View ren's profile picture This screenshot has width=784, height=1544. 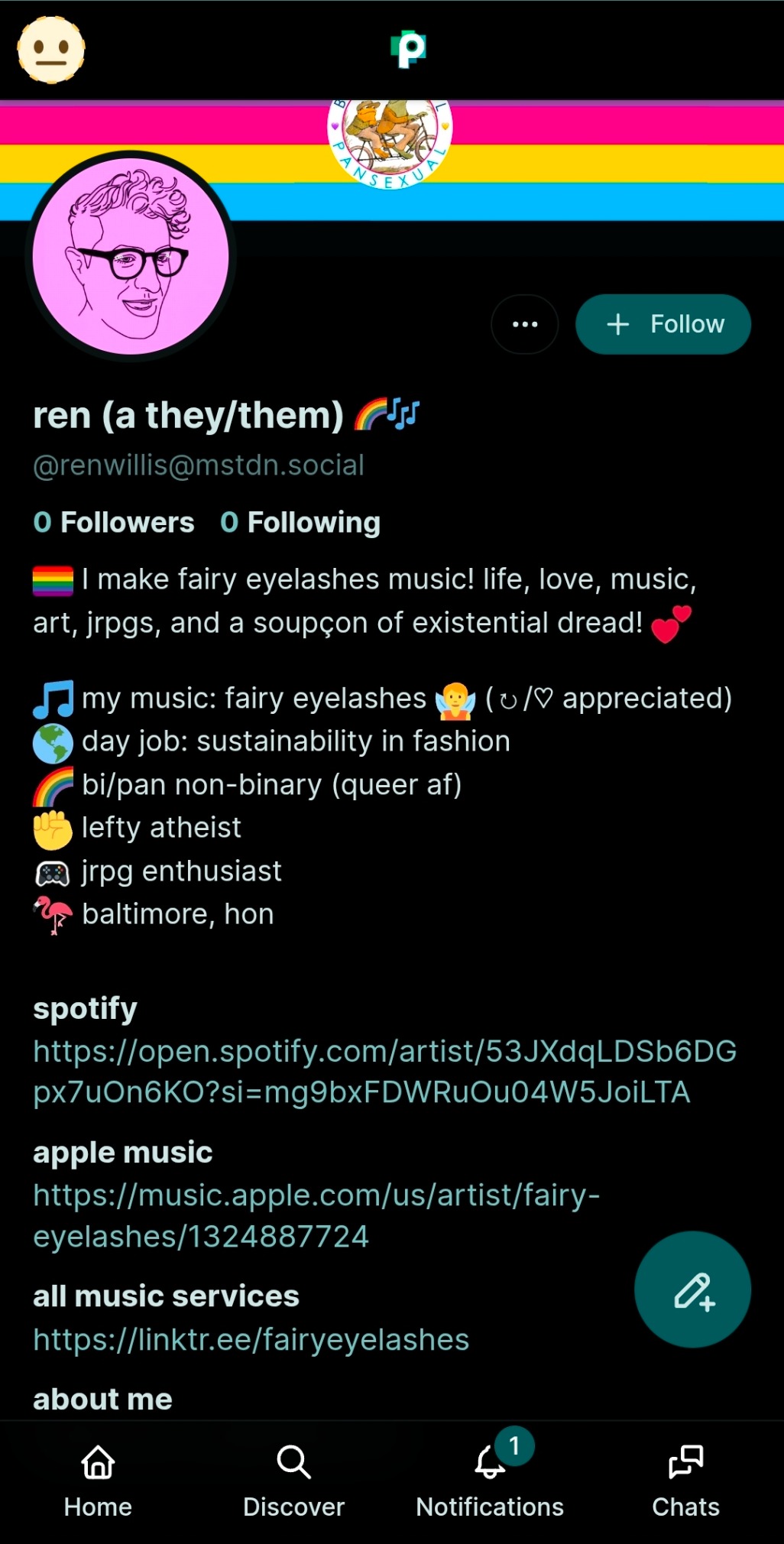point(131,257)
